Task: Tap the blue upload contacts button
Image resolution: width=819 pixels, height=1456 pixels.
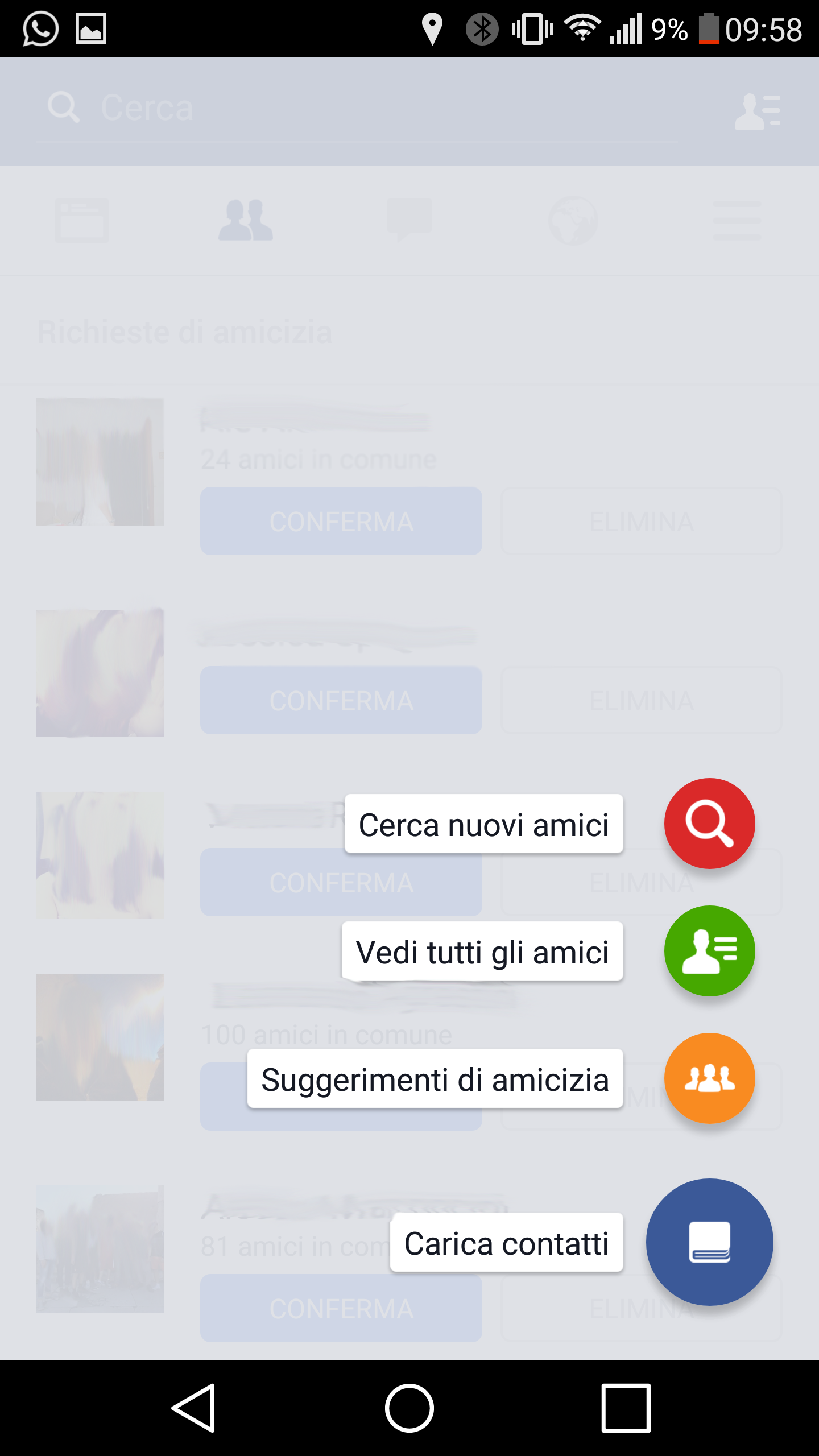Action: 709,1242
